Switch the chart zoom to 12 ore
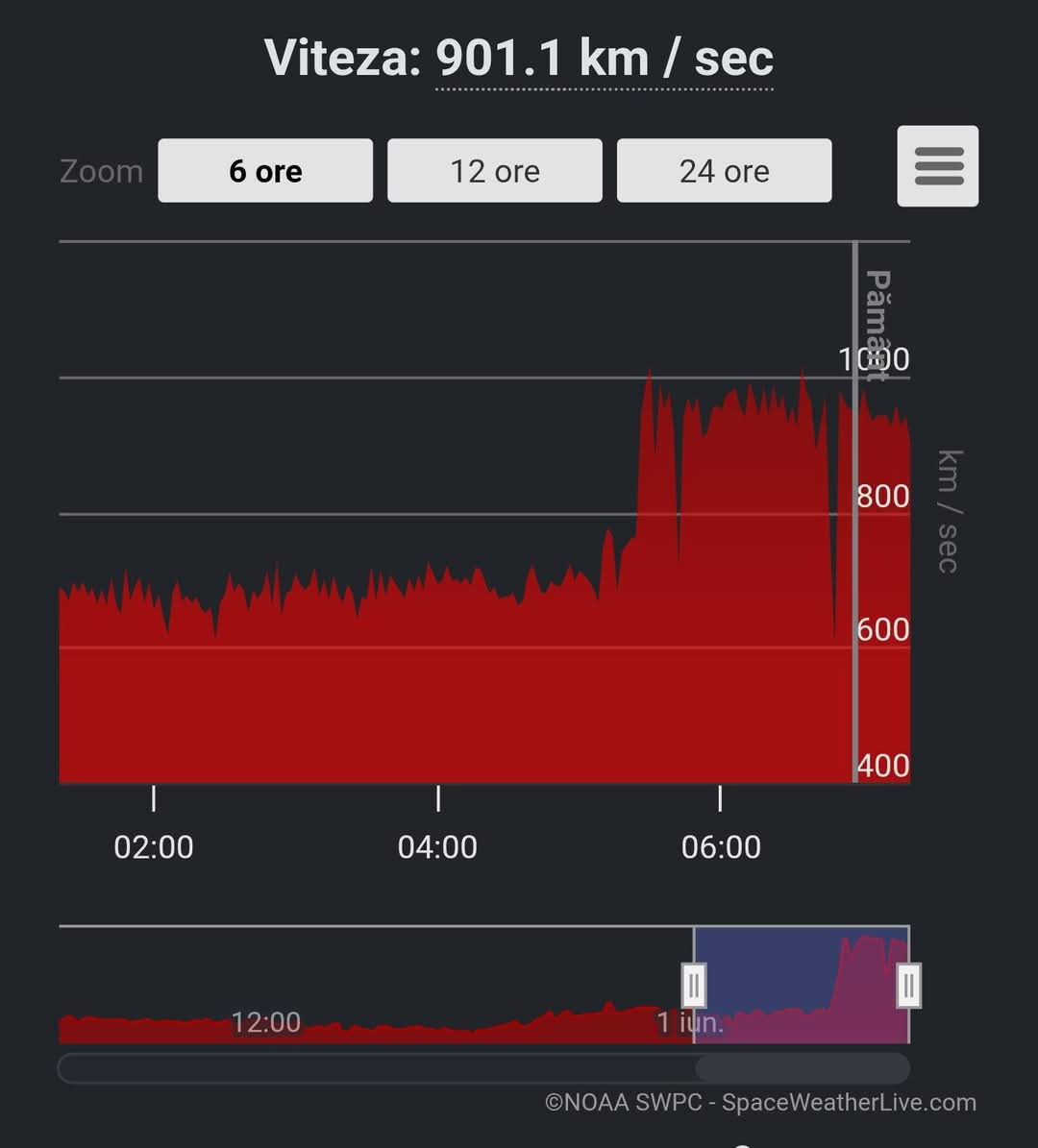The image size is (1038, 1148). click(494, 171)
